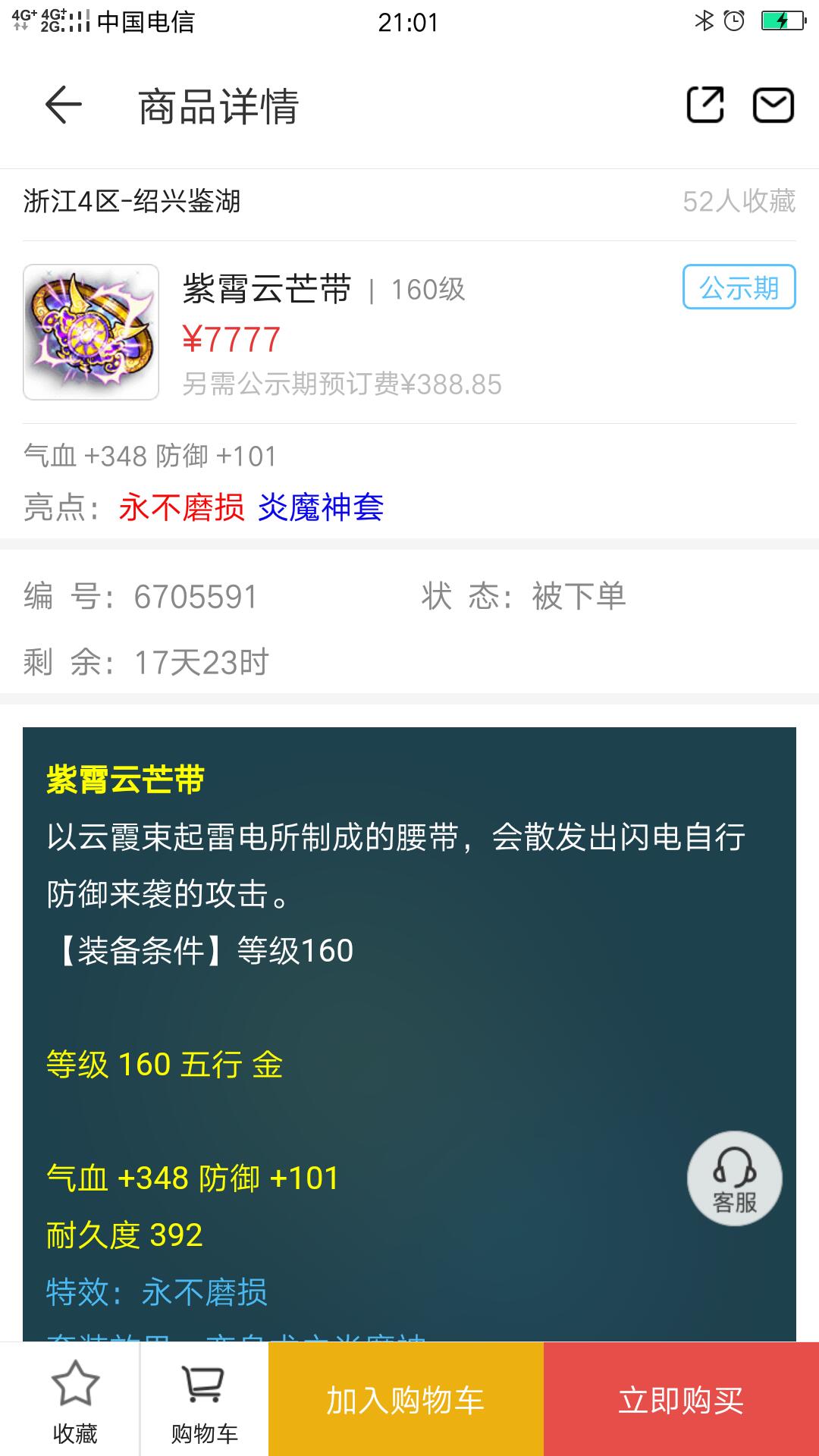Open the messages envelope icon
The height and width of the screenshot is (1456, 819).
coord(773,105)
